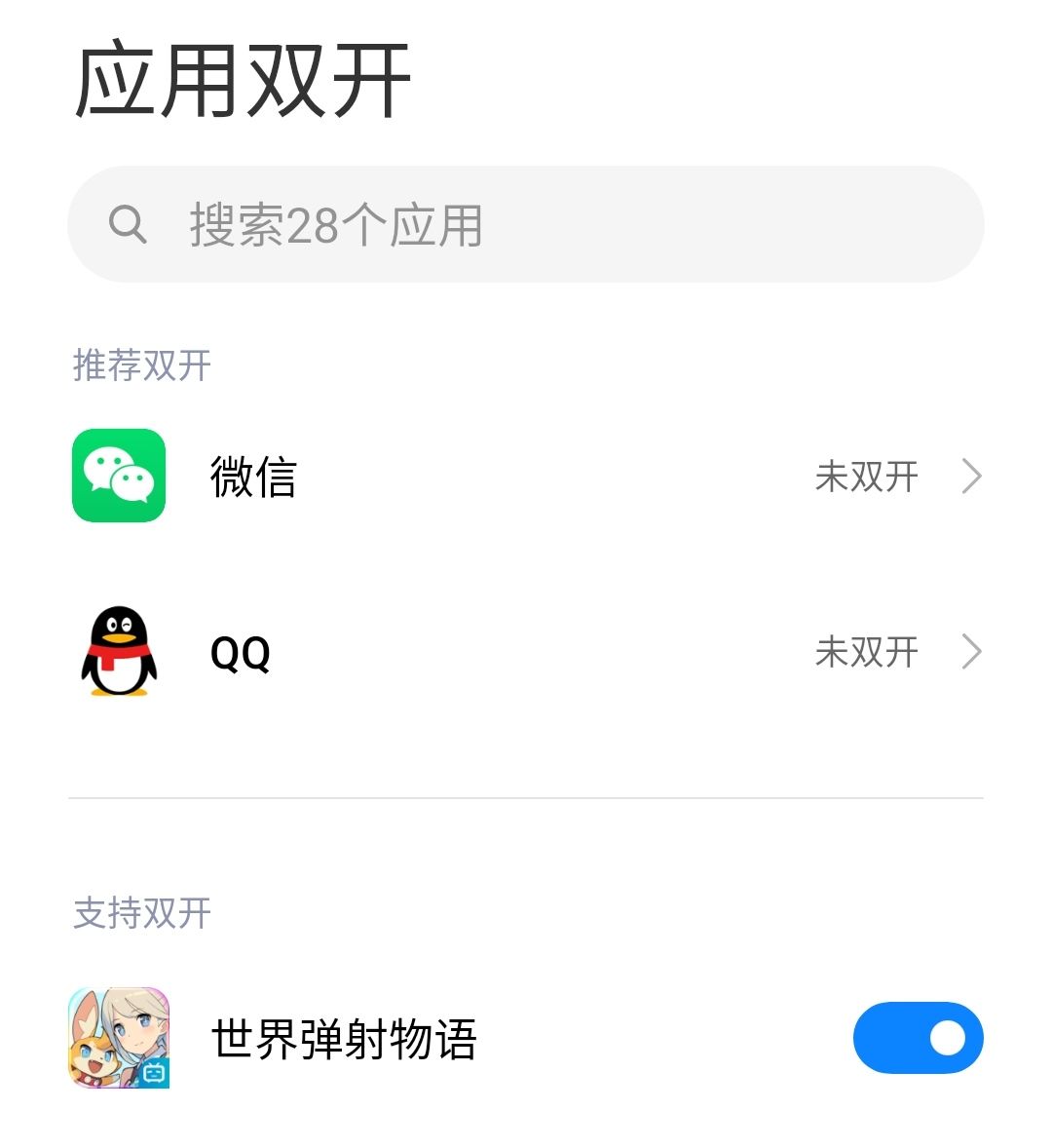Click the magnifier icon in the search bar

tap(128, 223)
